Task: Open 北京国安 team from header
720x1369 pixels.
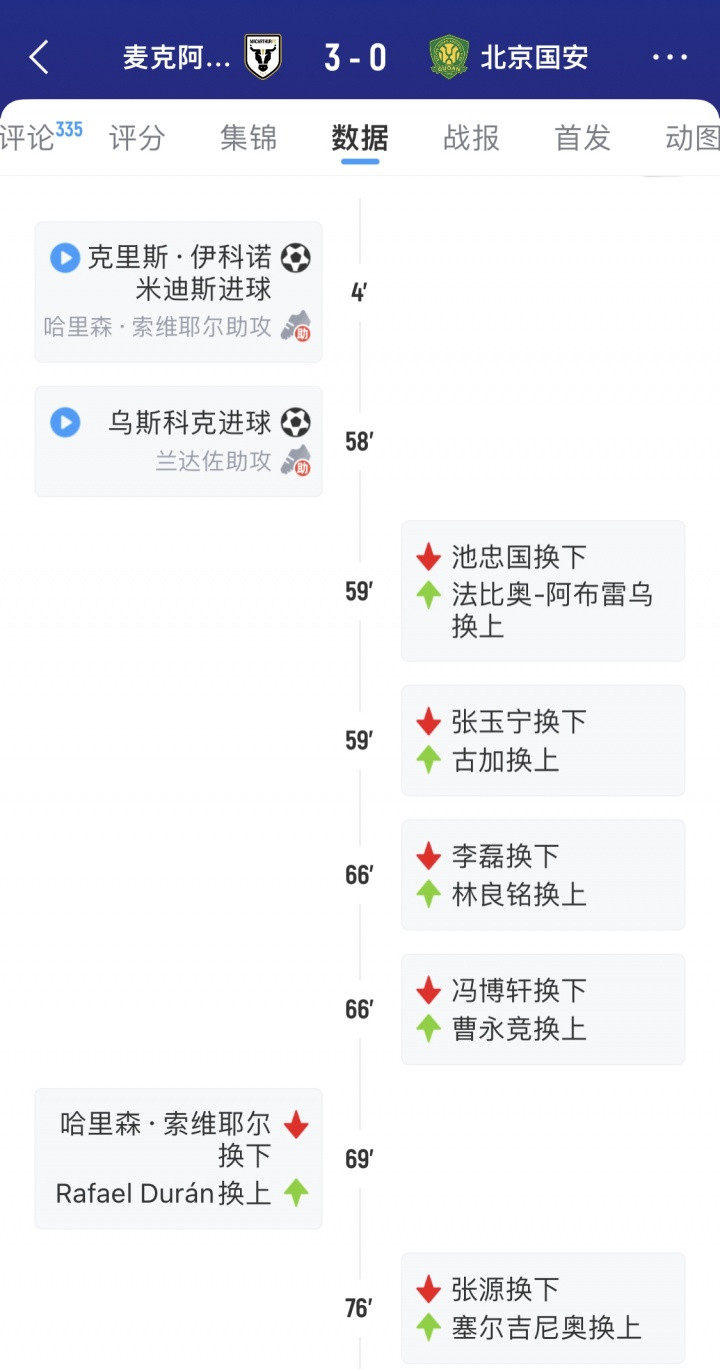Action: click(x=510, y=57)
